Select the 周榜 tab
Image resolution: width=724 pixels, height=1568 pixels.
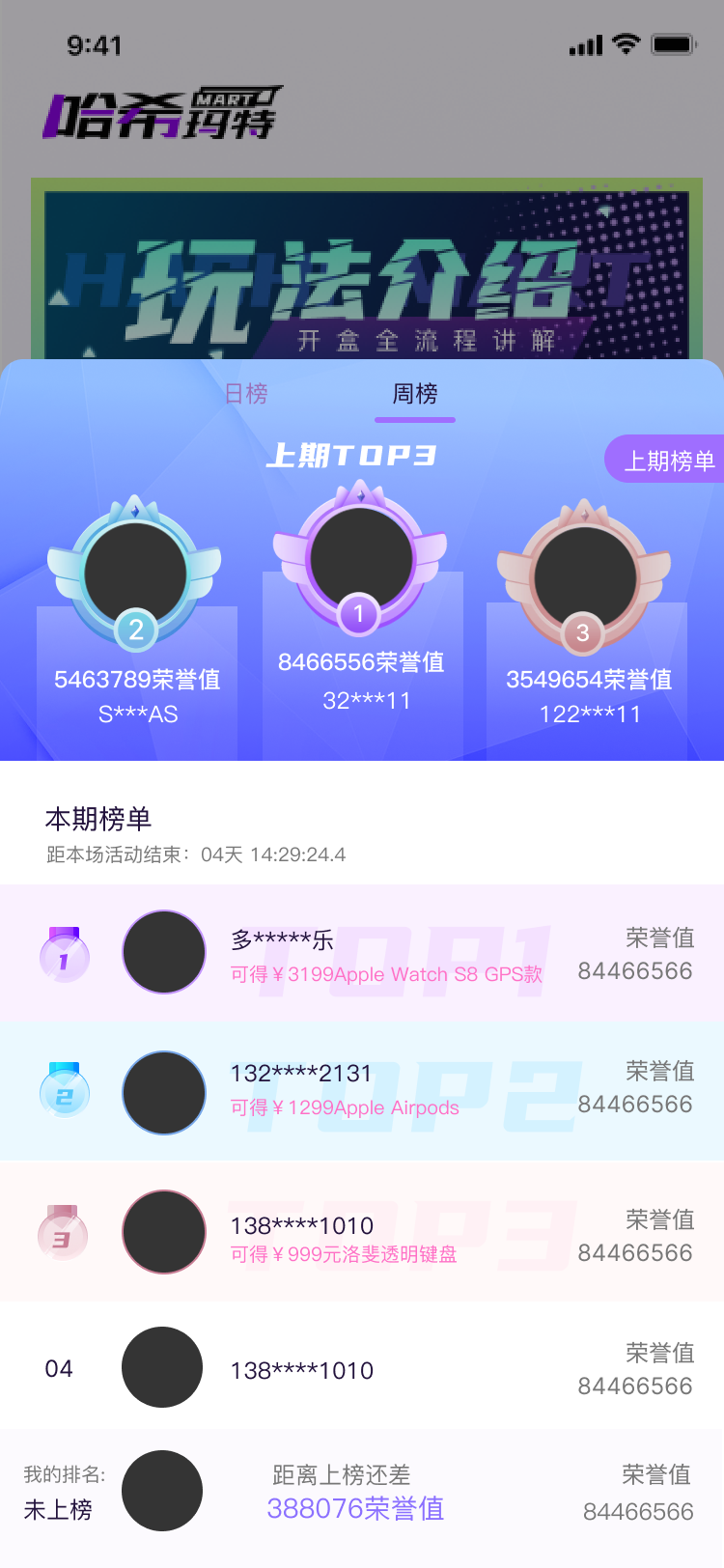click(x=414, y=394)
